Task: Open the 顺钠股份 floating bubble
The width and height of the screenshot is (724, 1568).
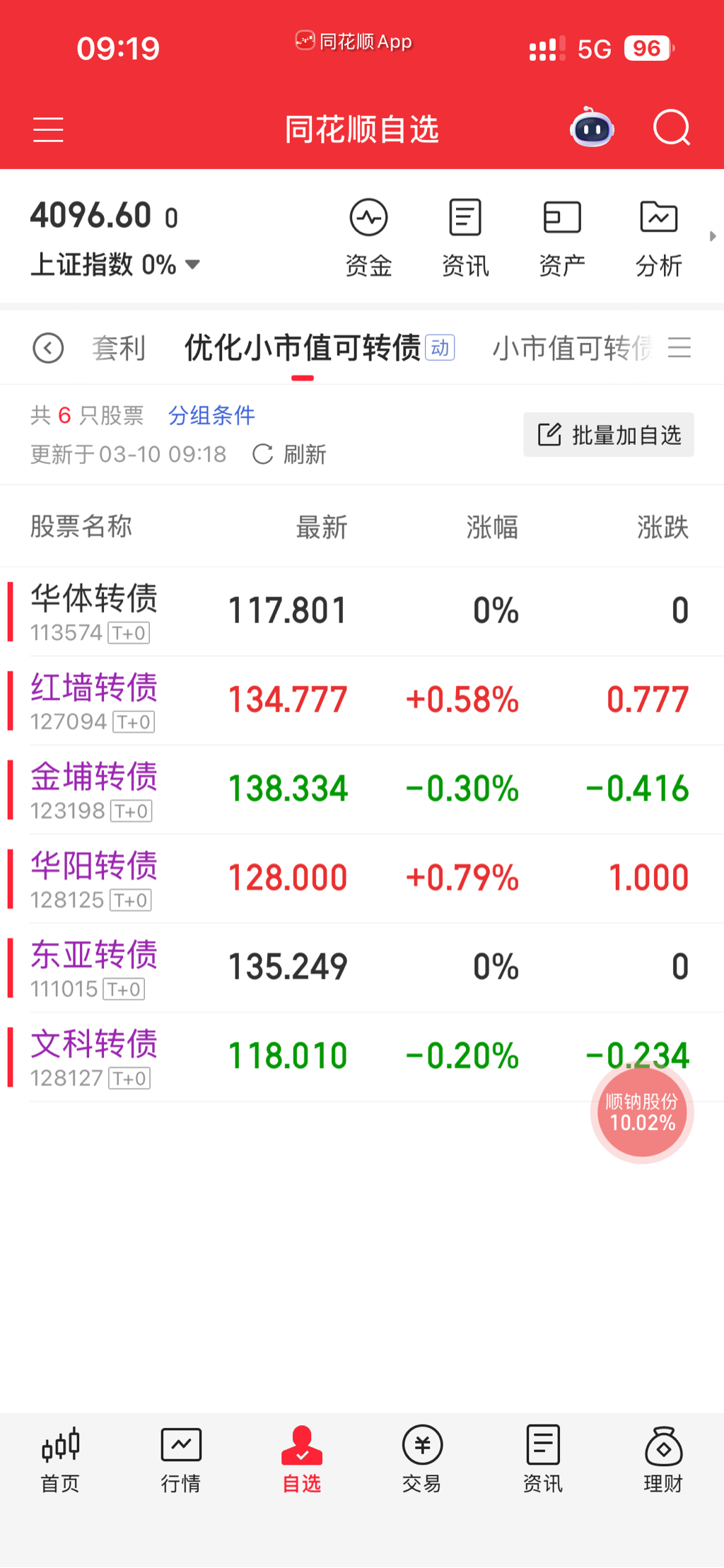Action: 642,1113
